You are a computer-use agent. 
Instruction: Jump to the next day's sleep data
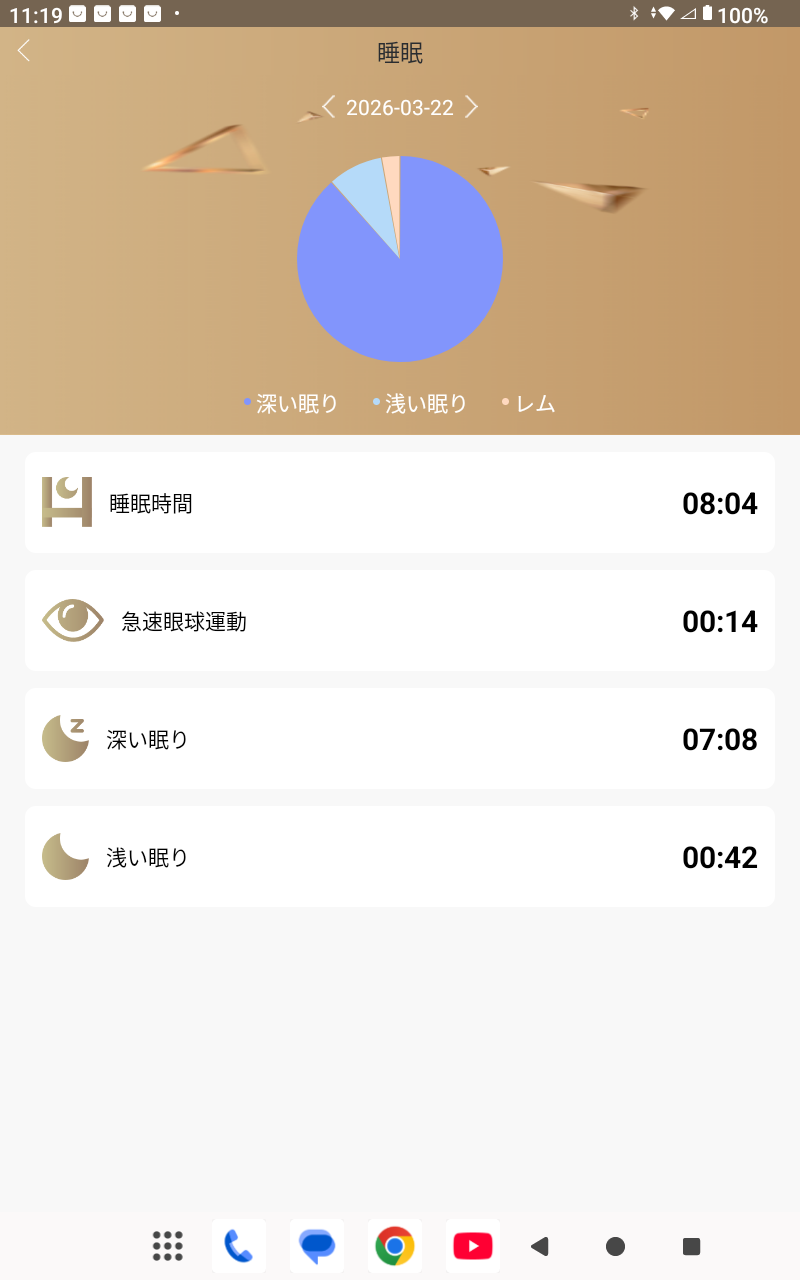(472, 107)
